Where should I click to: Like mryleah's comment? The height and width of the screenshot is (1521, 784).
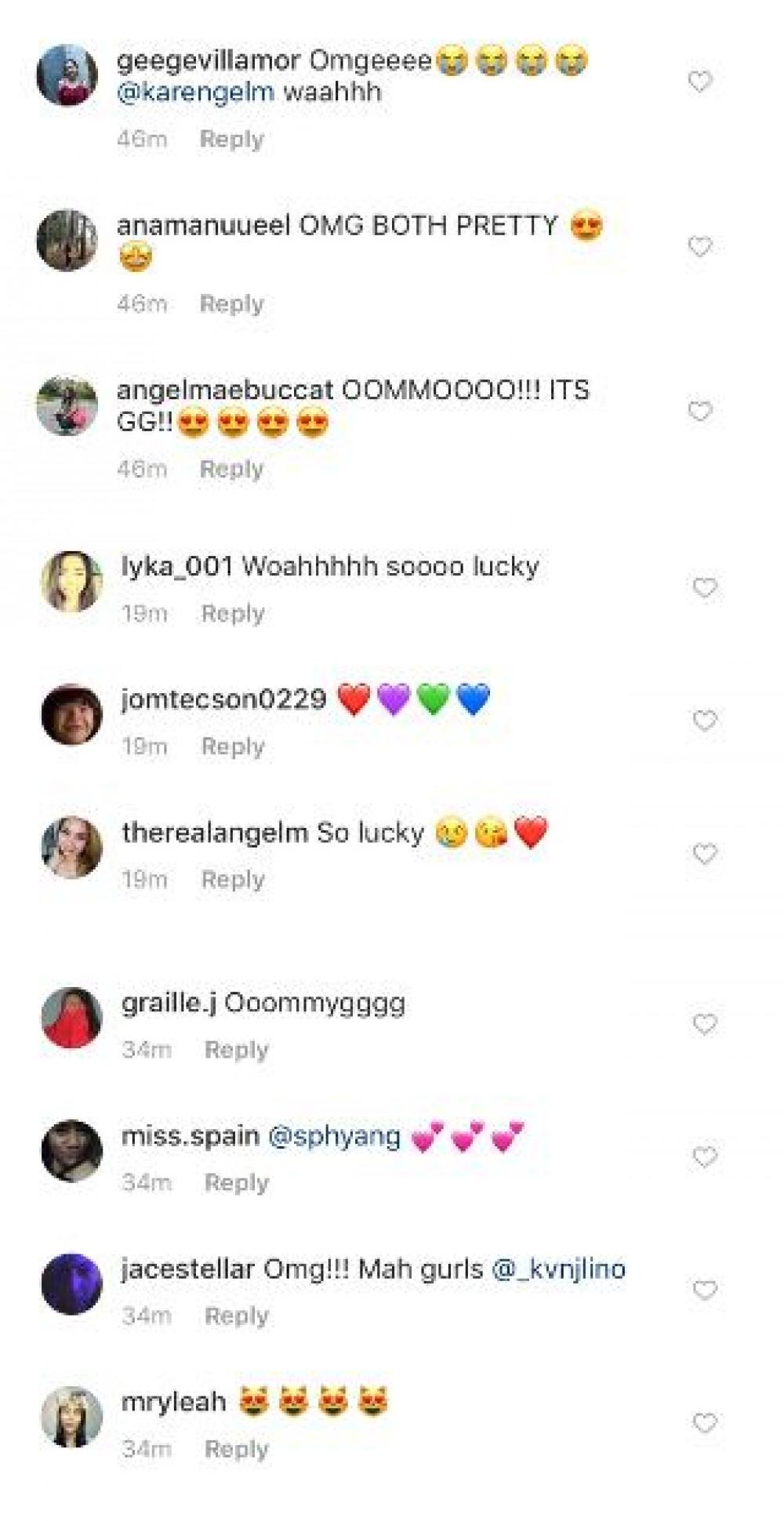(704, 1423)
